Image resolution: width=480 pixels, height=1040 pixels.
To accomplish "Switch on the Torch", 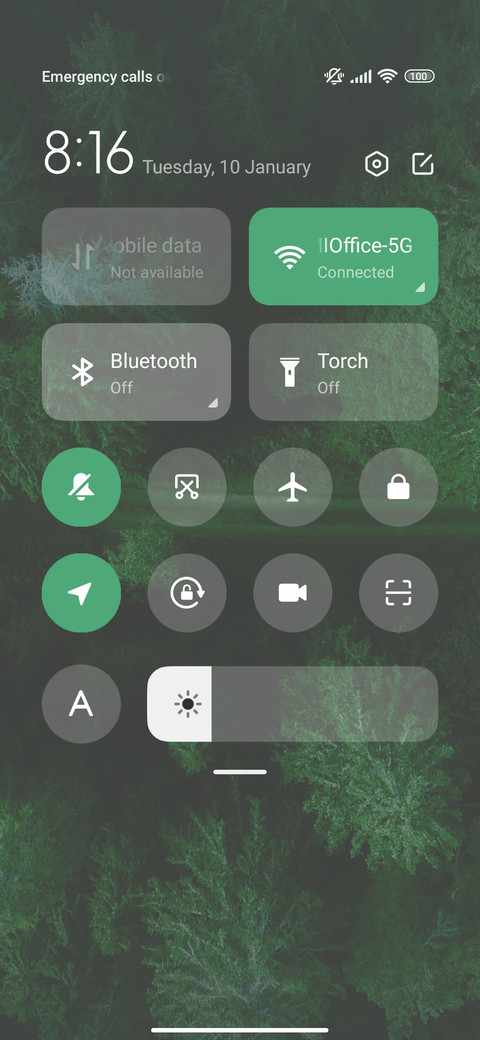I will click(343, 372).
